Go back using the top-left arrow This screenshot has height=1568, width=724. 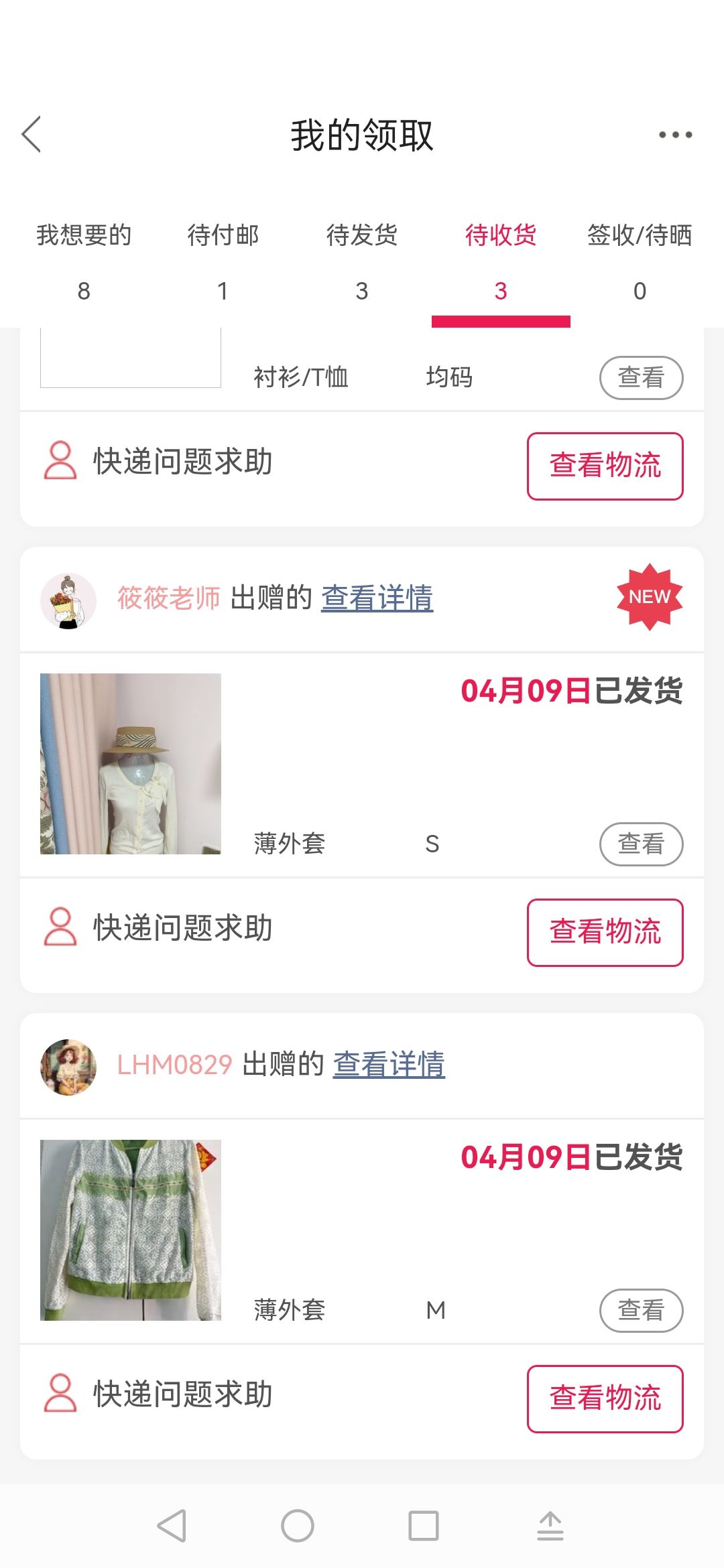tap(32, 134)
